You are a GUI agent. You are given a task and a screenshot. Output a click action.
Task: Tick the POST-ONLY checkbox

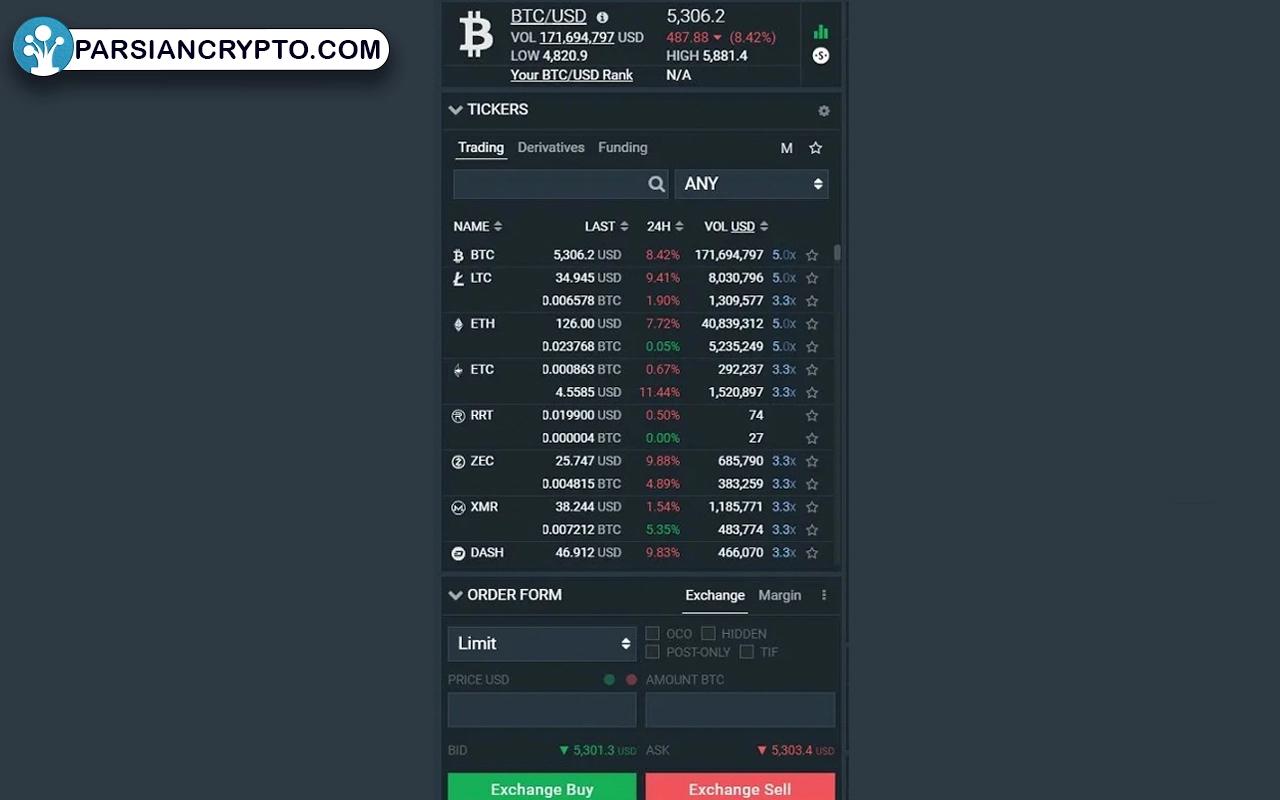pyautogui.click(x=652, y=652)
